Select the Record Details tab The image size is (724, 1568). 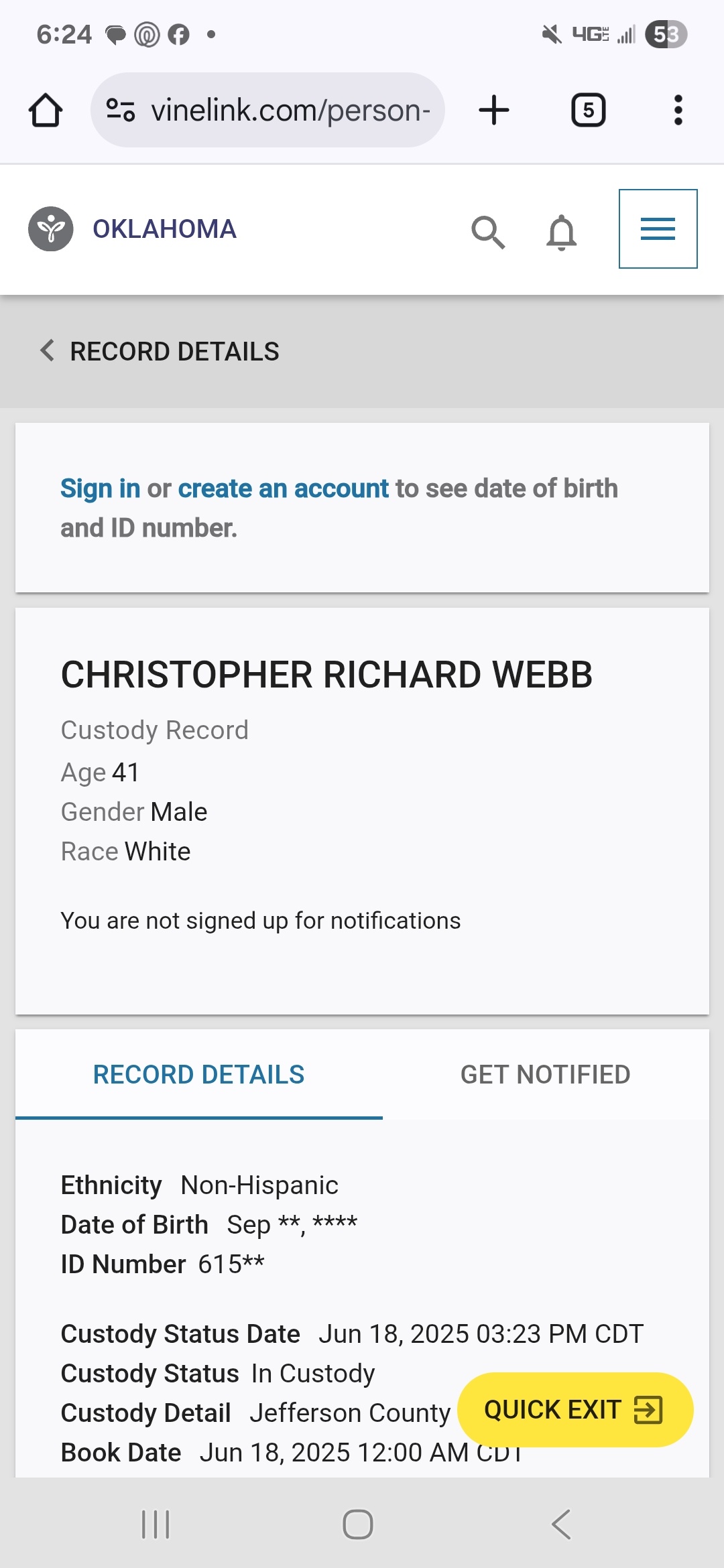199,1074
